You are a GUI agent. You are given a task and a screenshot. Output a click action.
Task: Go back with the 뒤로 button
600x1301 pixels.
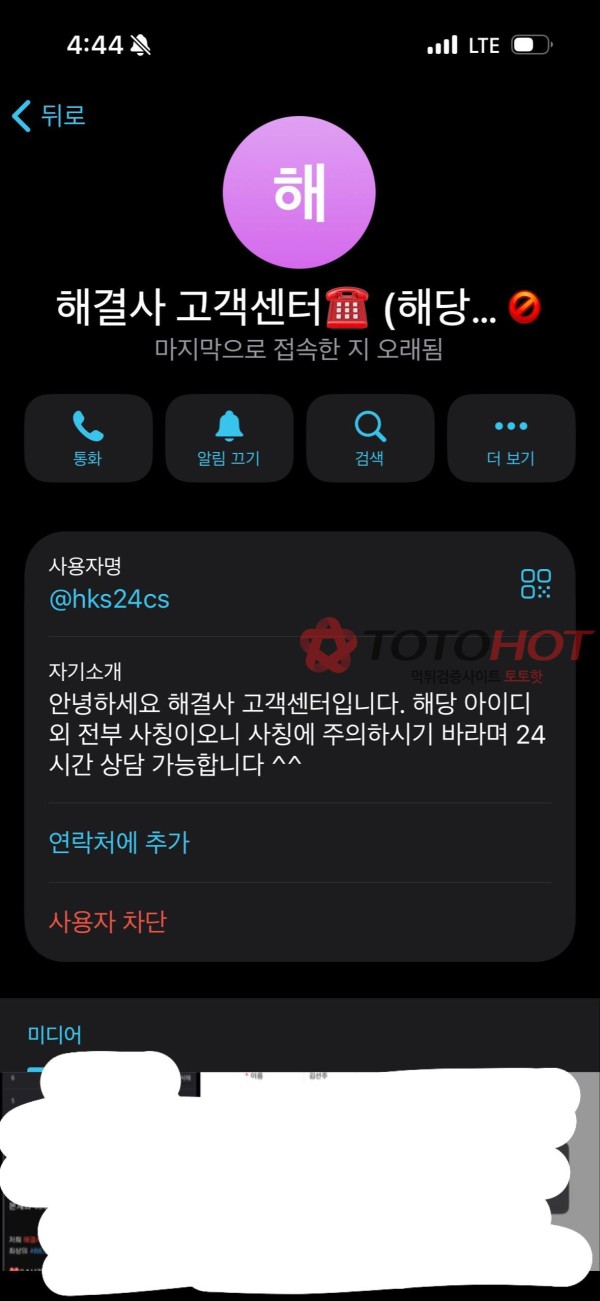click(x=48, y=115)
